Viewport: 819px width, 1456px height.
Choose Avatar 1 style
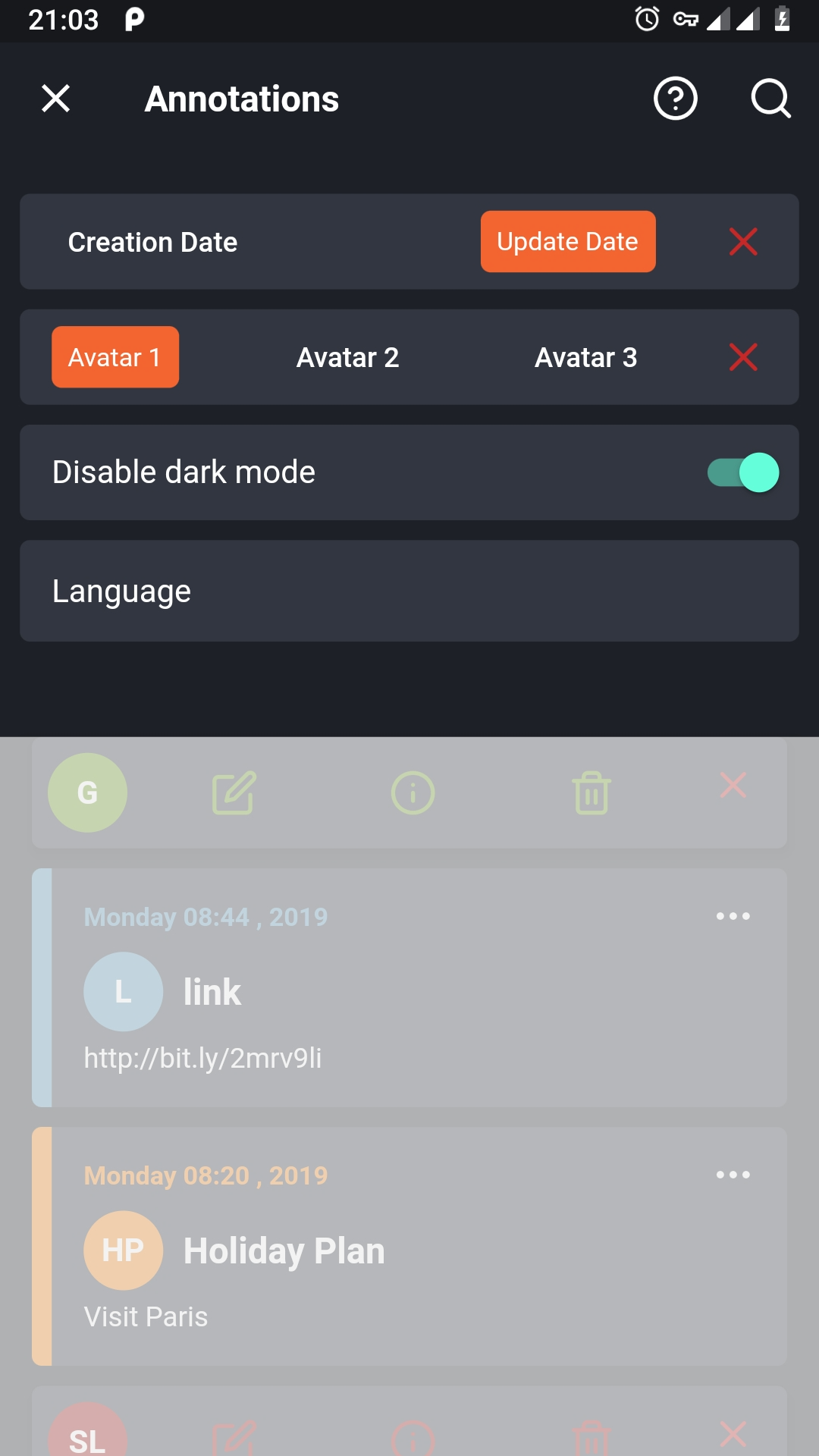point(115,357)
